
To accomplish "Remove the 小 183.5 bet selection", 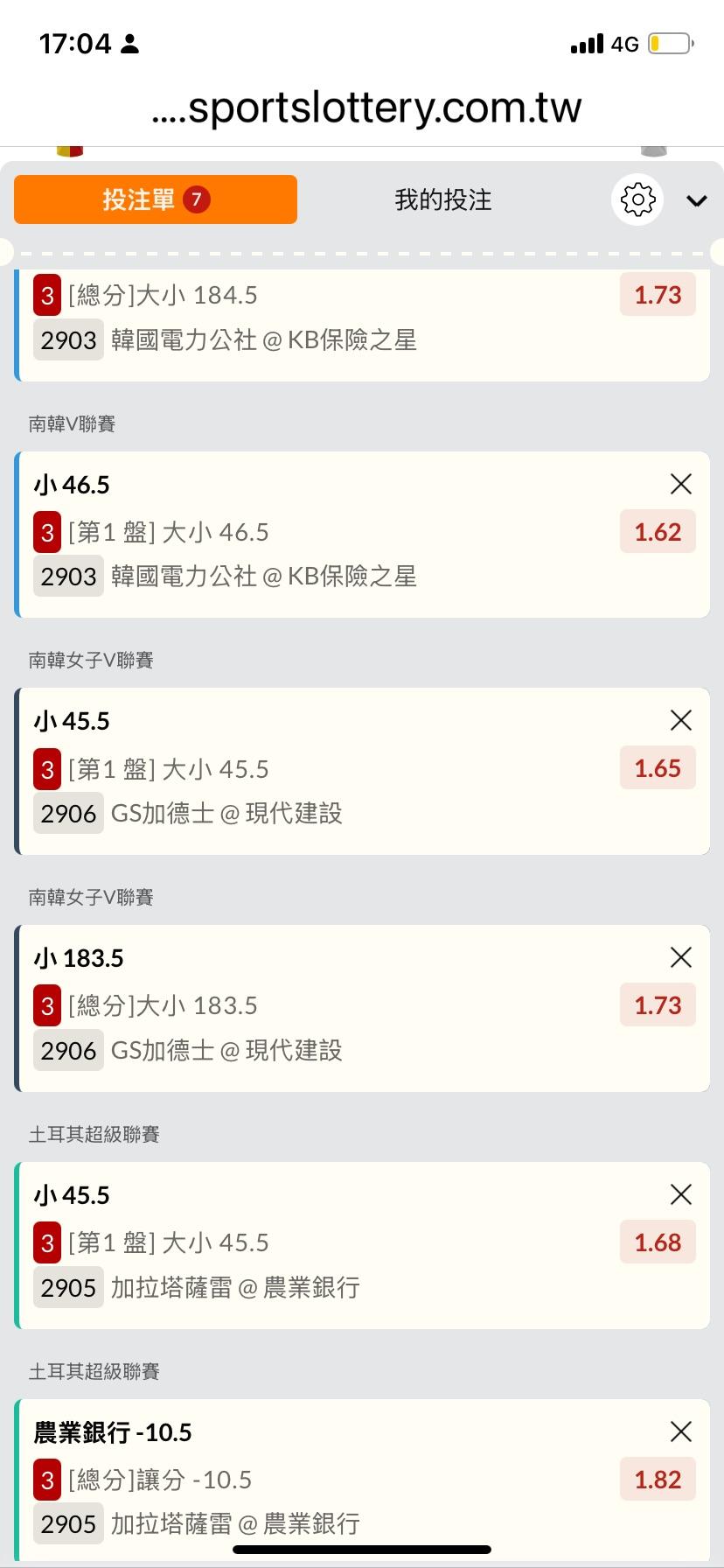I will (x=680, y=957).
